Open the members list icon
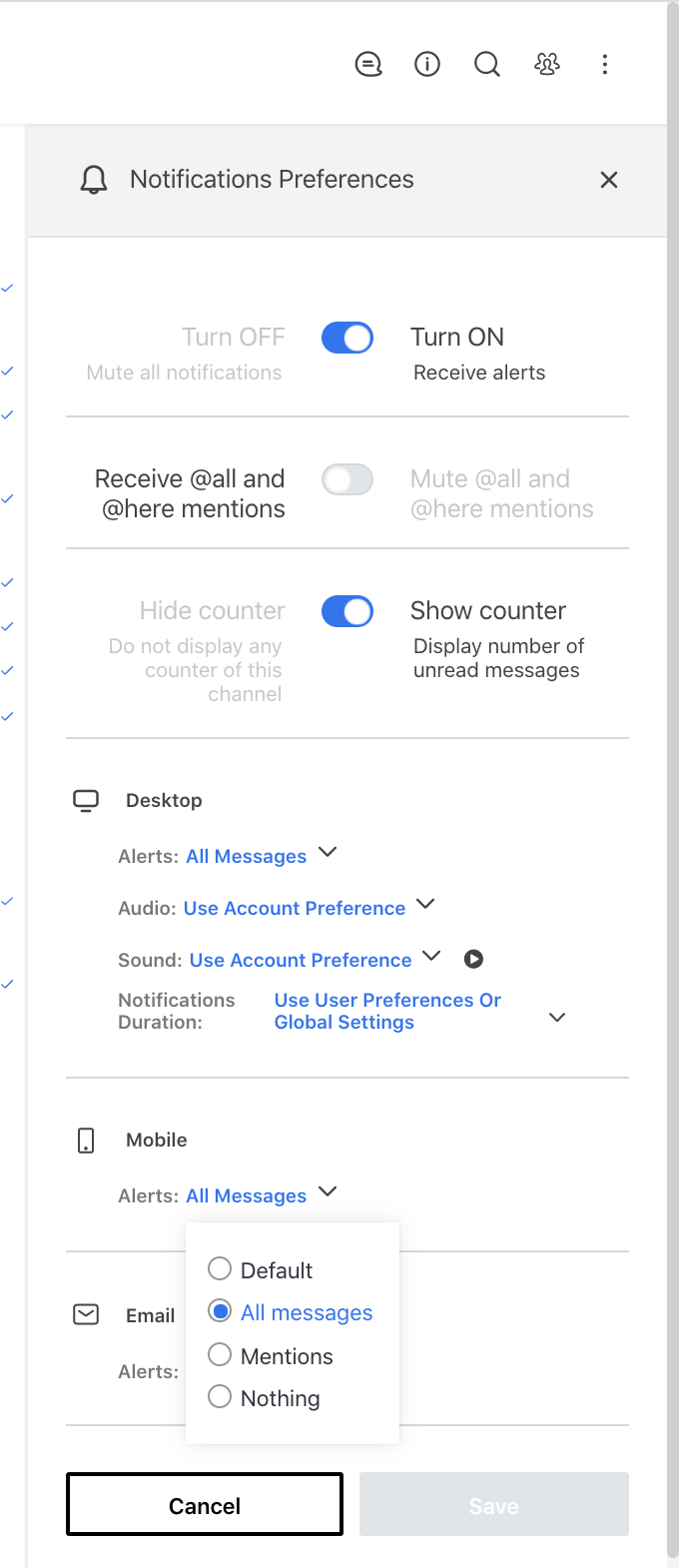 pos(546,65)
